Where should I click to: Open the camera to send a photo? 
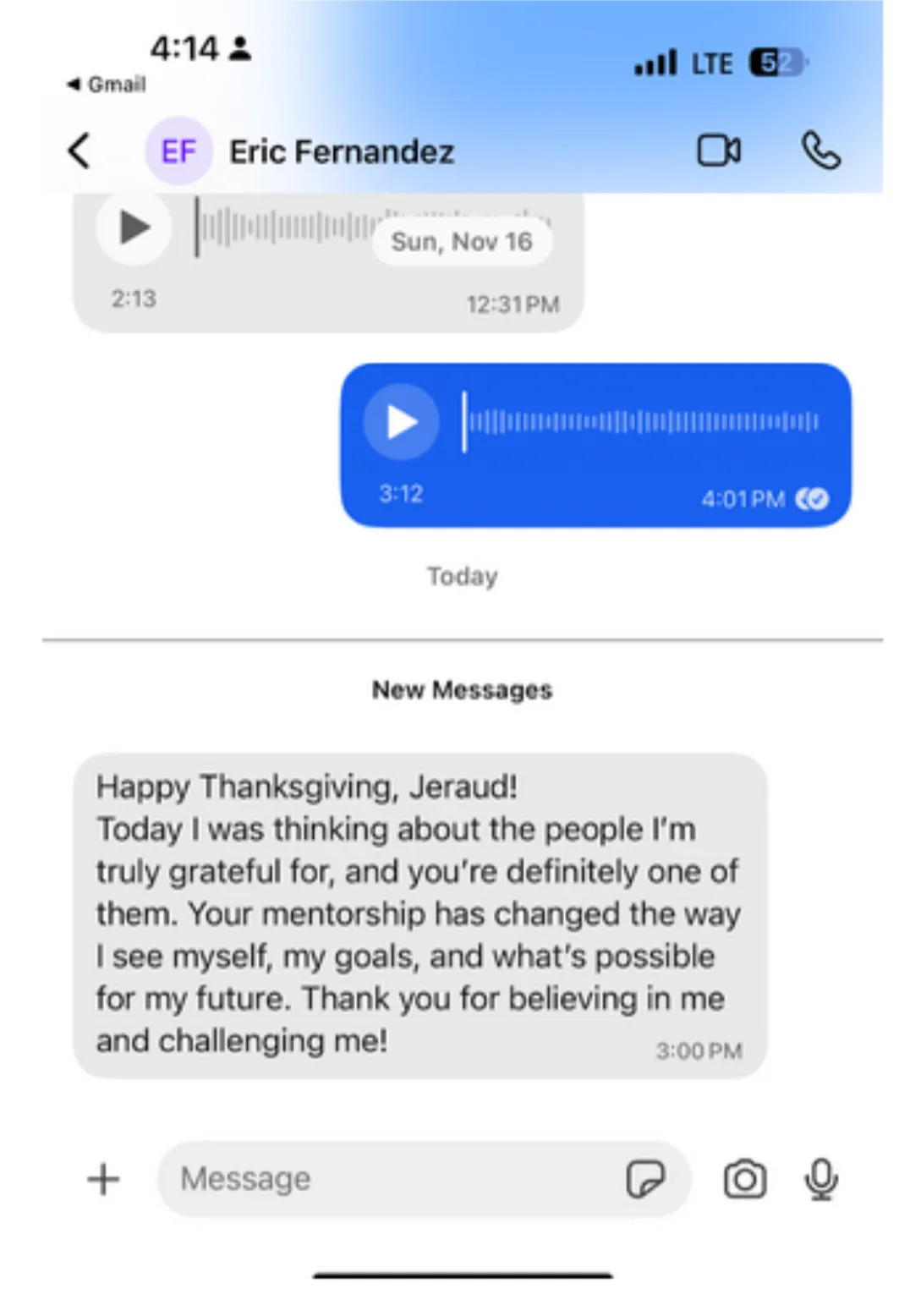click(745, 1179)
